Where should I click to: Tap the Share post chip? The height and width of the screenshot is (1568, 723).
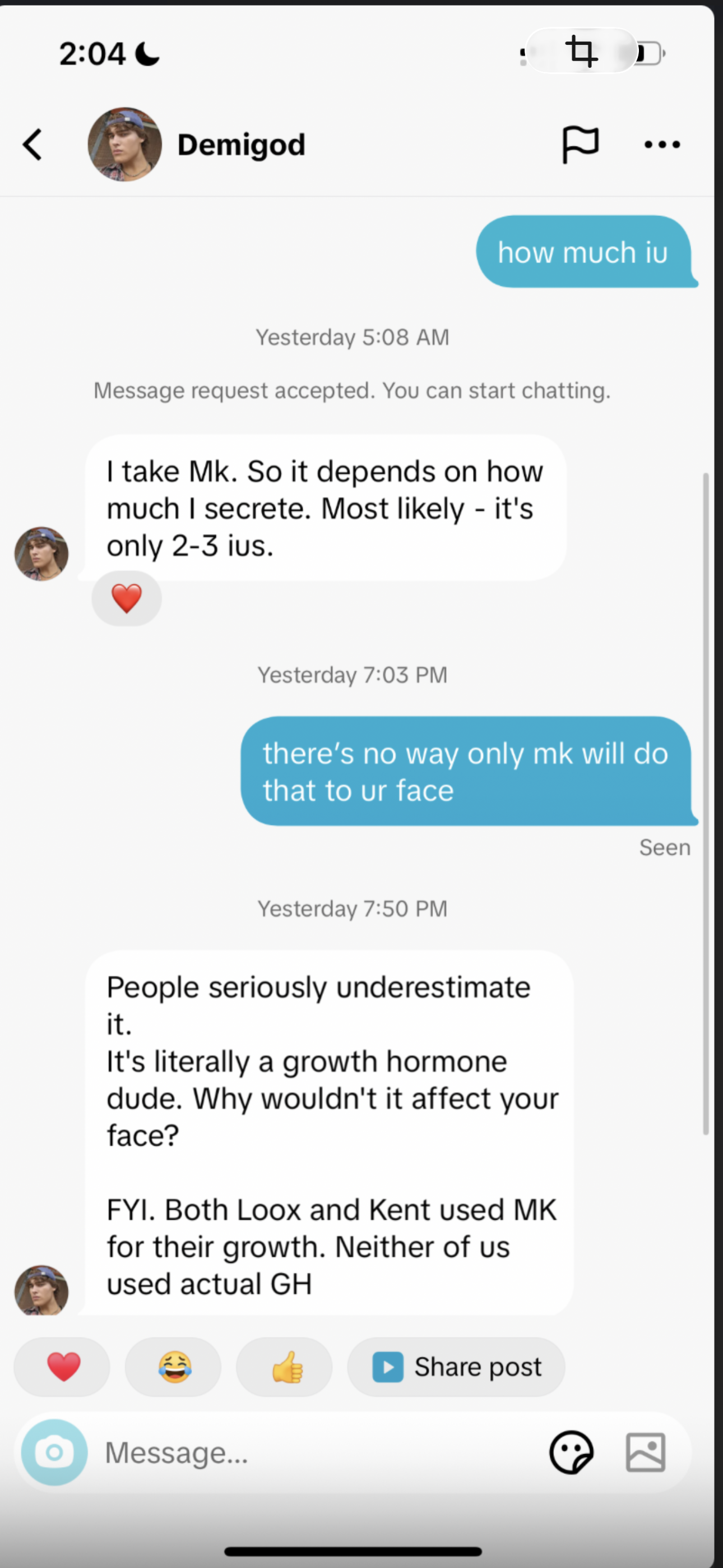click(x=456, y=1367)
